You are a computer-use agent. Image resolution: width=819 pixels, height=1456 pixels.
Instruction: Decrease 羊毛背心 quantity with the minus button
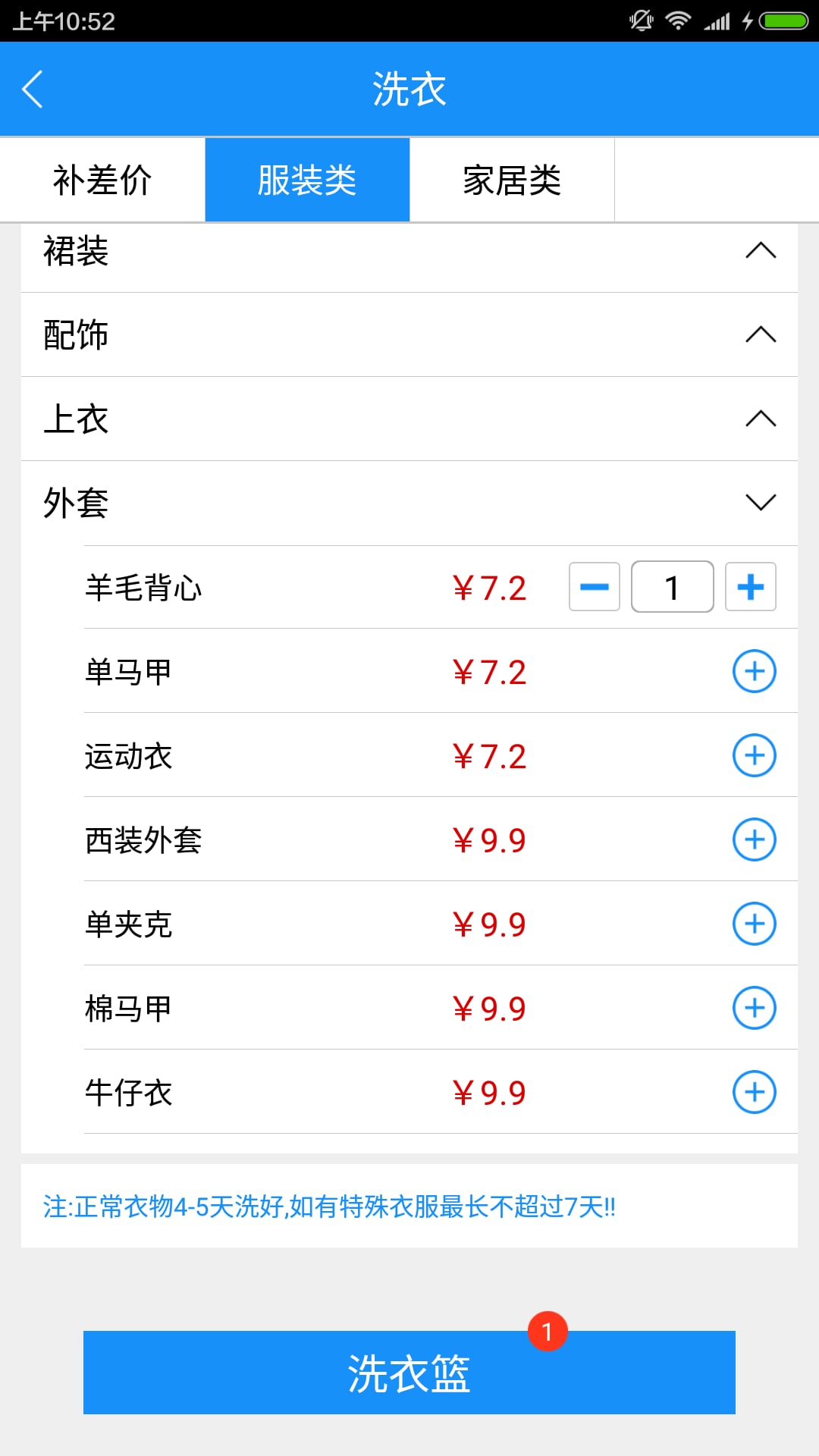[595, 587]
